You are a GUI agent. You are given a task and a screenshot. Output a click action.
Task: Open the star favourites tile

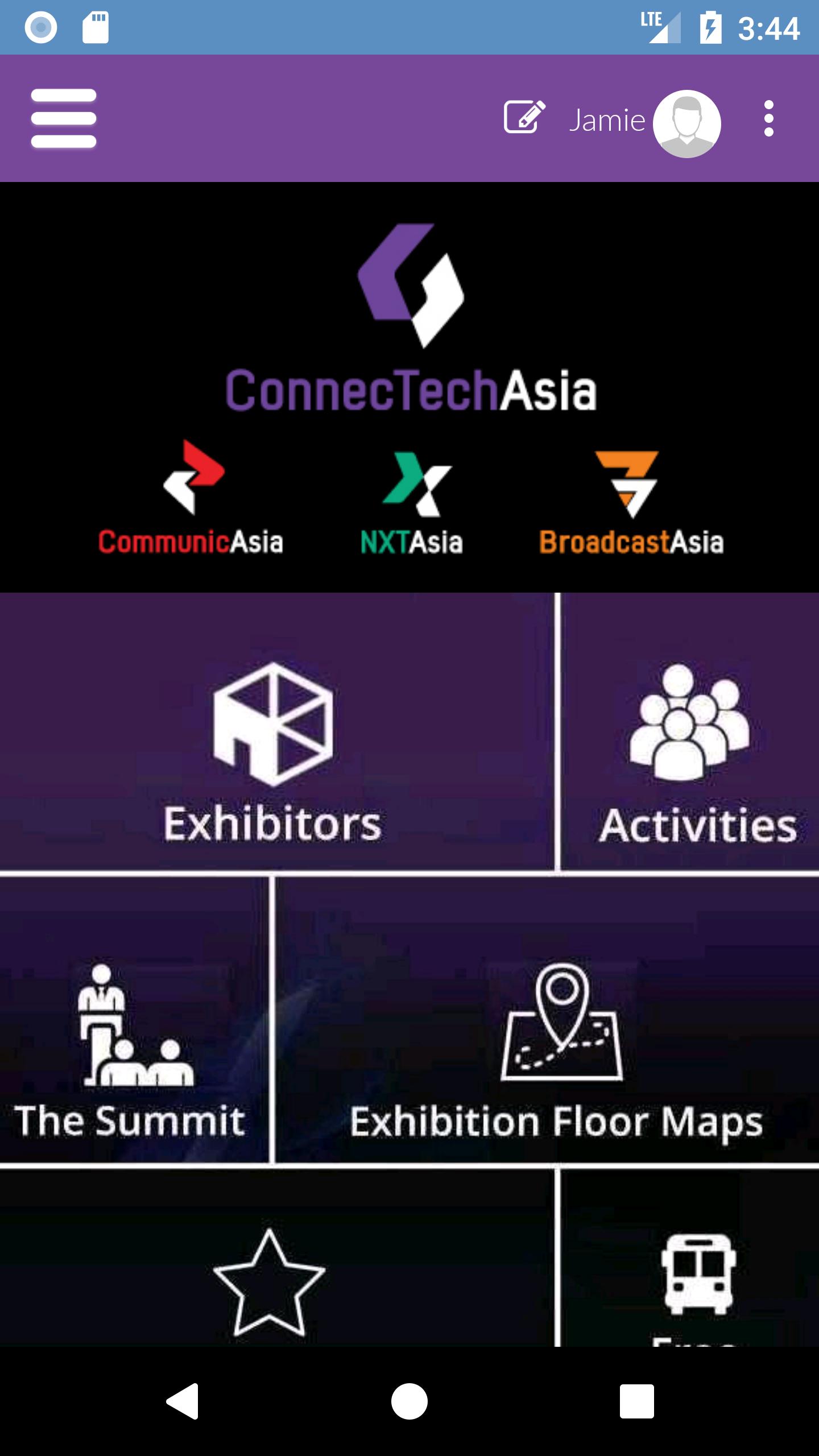pos(270,1280)
